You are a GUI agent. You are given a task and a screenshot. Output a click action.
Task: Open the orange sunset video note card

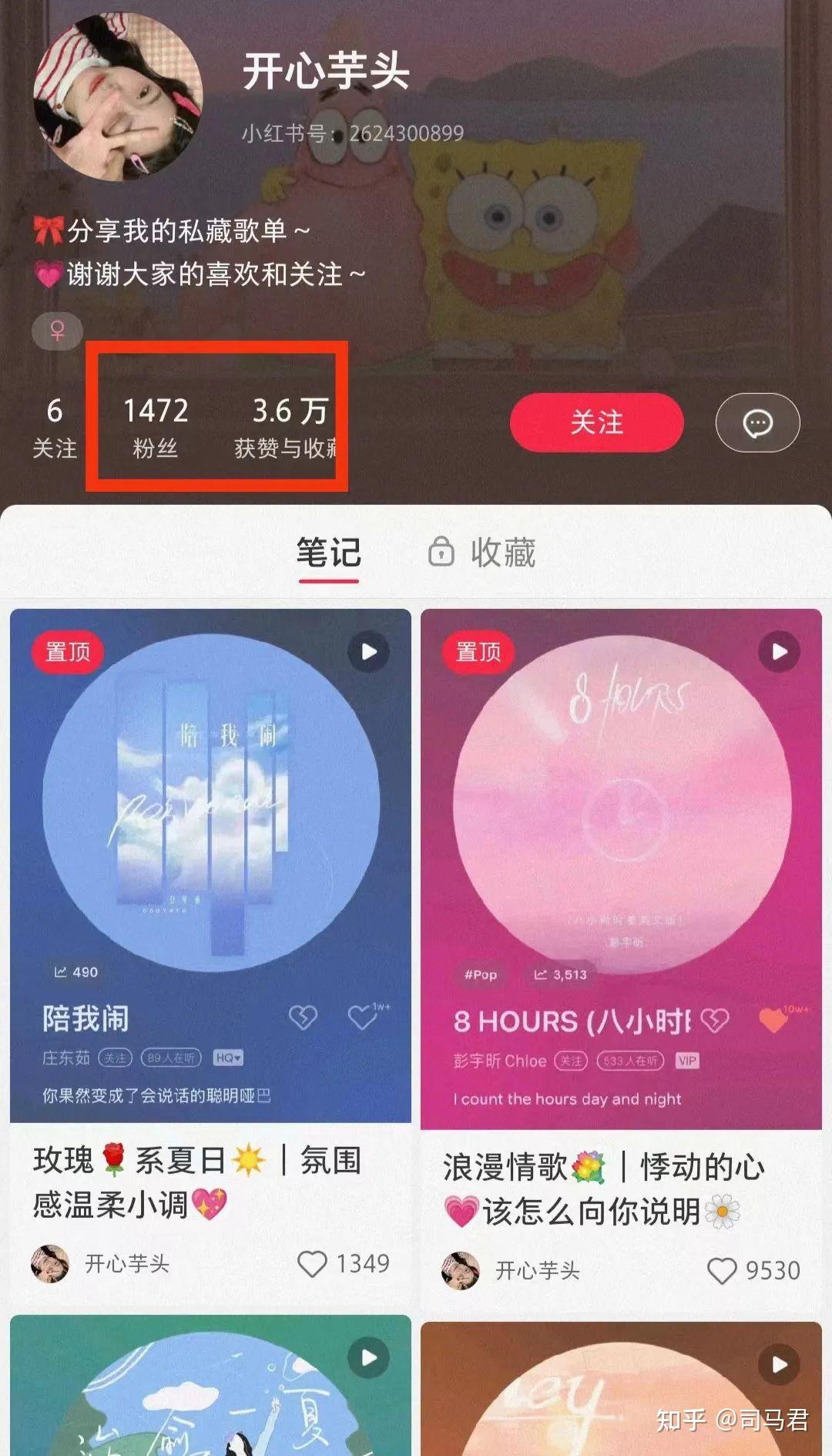[621, 1389]
